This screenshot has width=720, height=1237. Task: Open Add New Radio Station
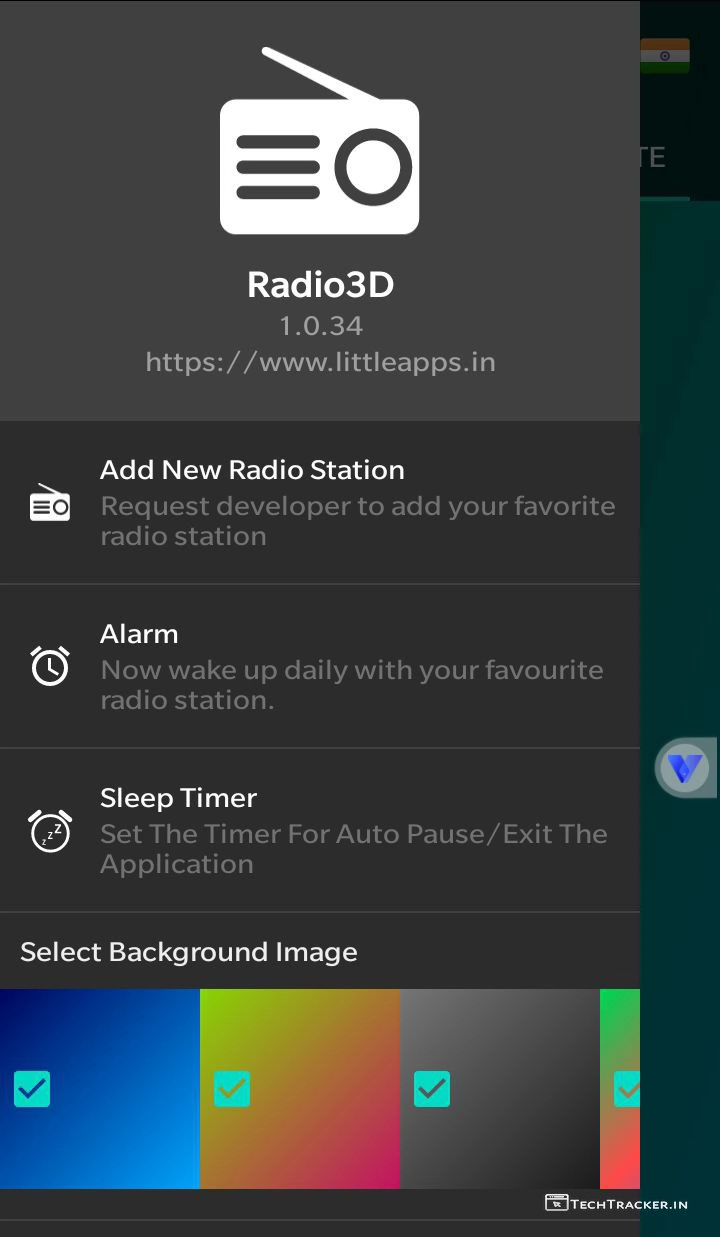(x=320, y=502)
